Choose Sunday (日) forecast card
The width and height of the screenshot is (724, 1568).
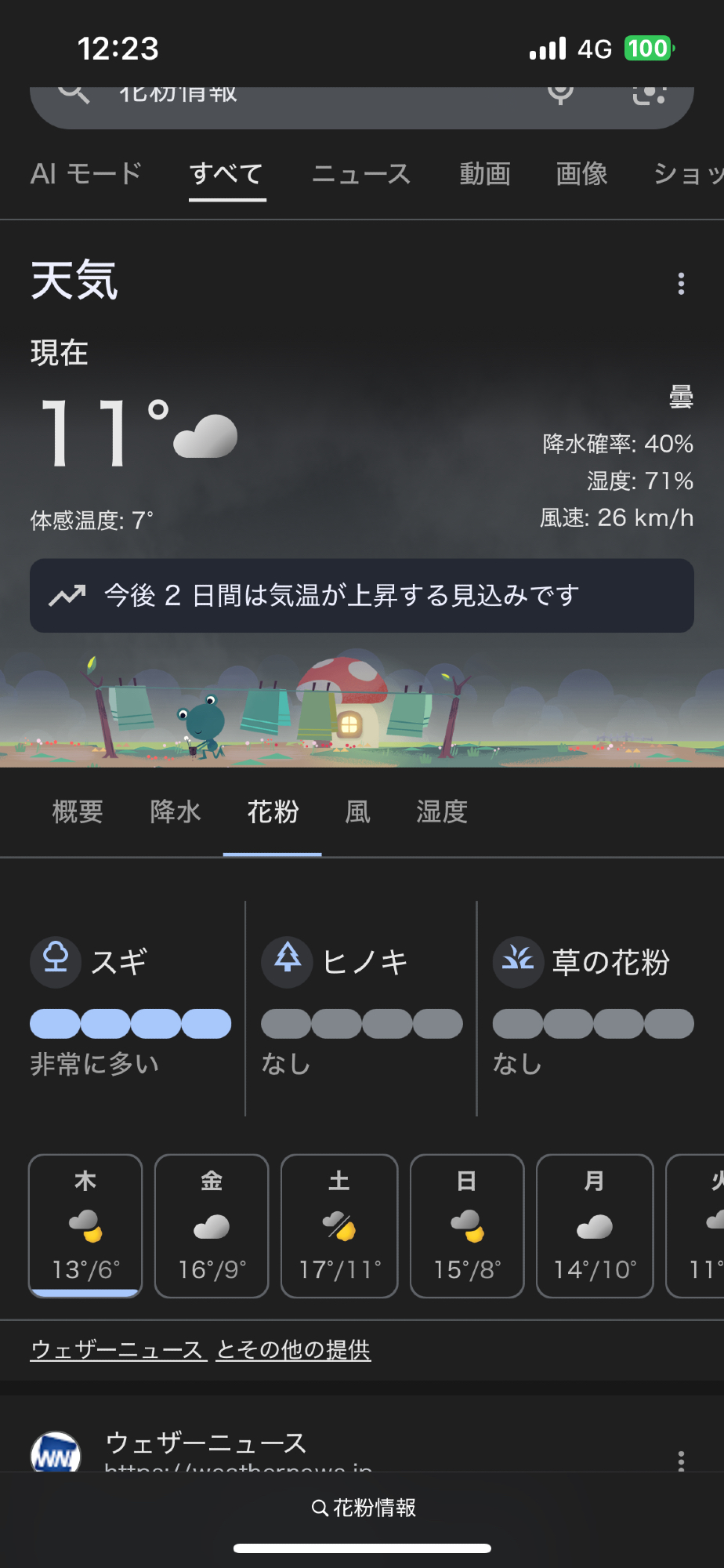[467, 1225]
